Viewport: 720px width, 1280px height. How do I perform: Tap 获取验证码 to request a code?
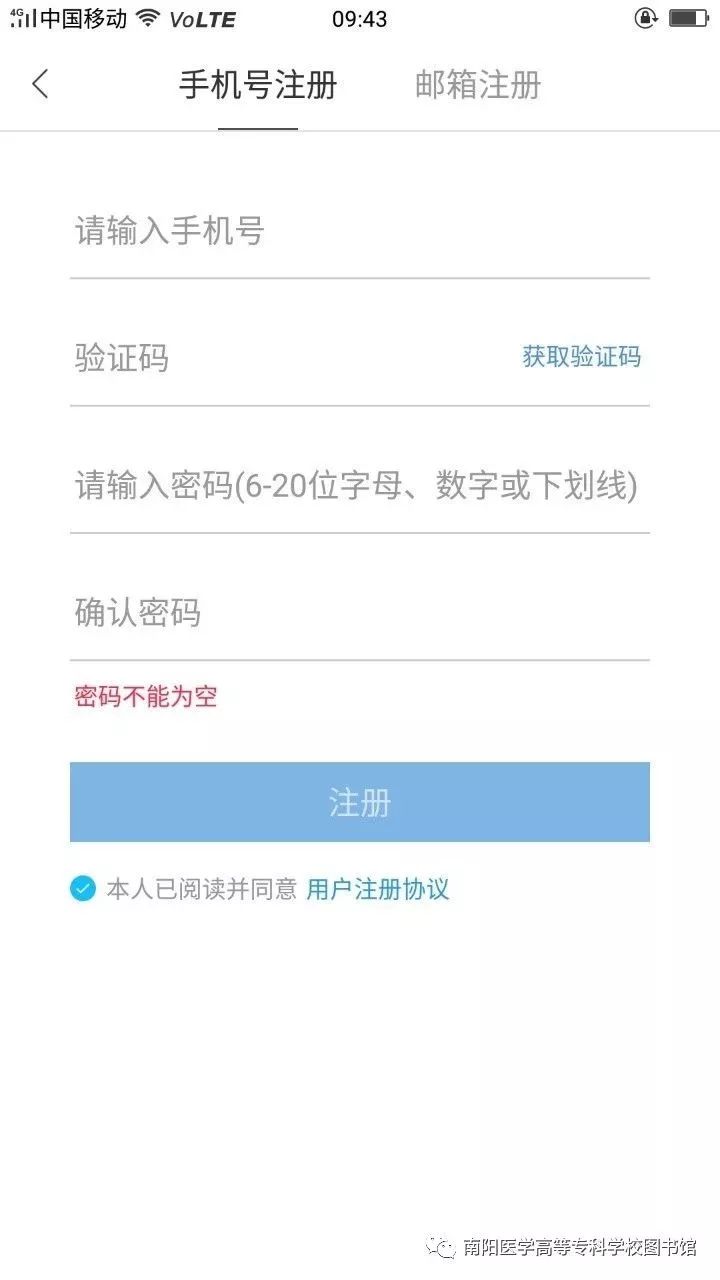point(580,357)
